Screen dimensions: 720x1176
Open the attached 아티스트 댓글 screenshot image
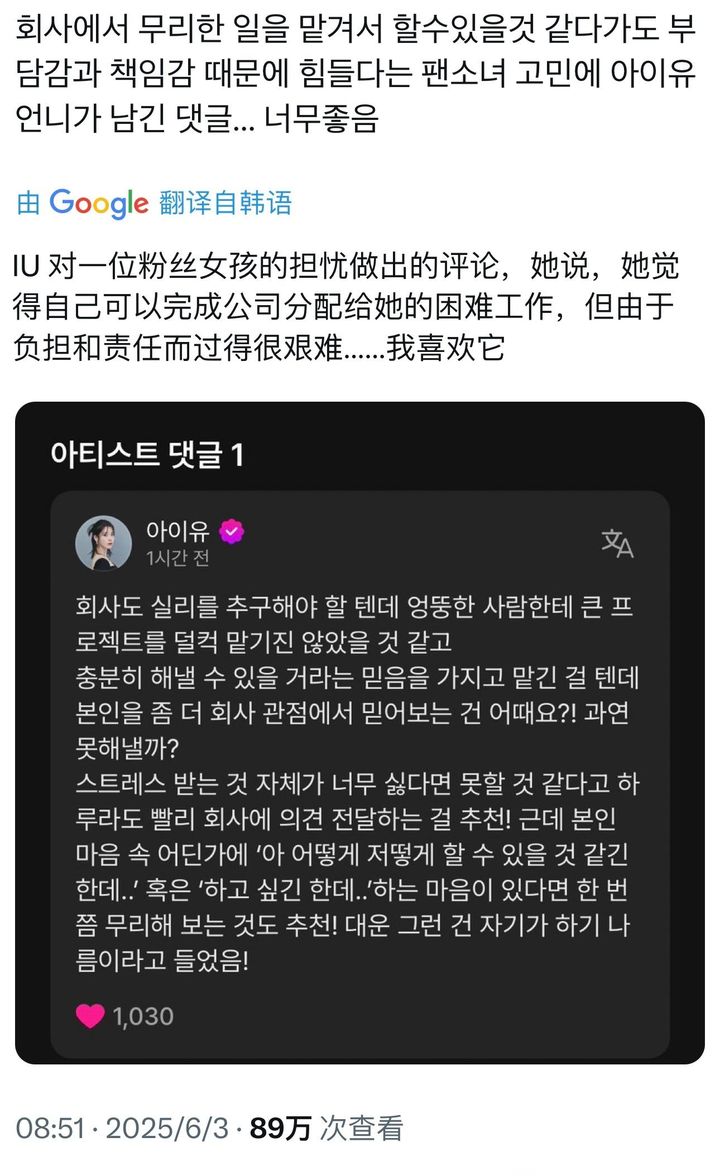360,733
